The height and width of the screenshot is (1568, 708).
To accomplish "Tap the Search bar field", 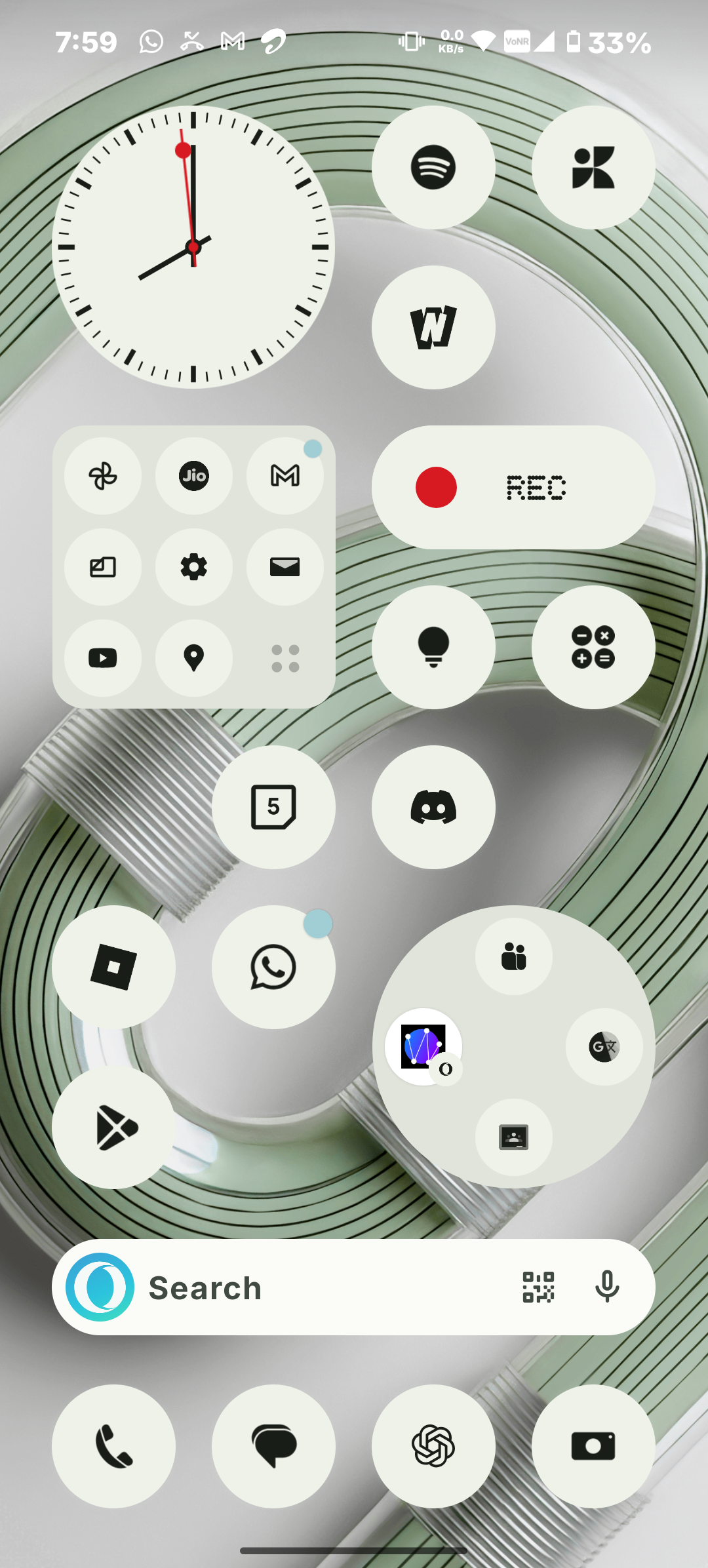I will pos(315,1287).
